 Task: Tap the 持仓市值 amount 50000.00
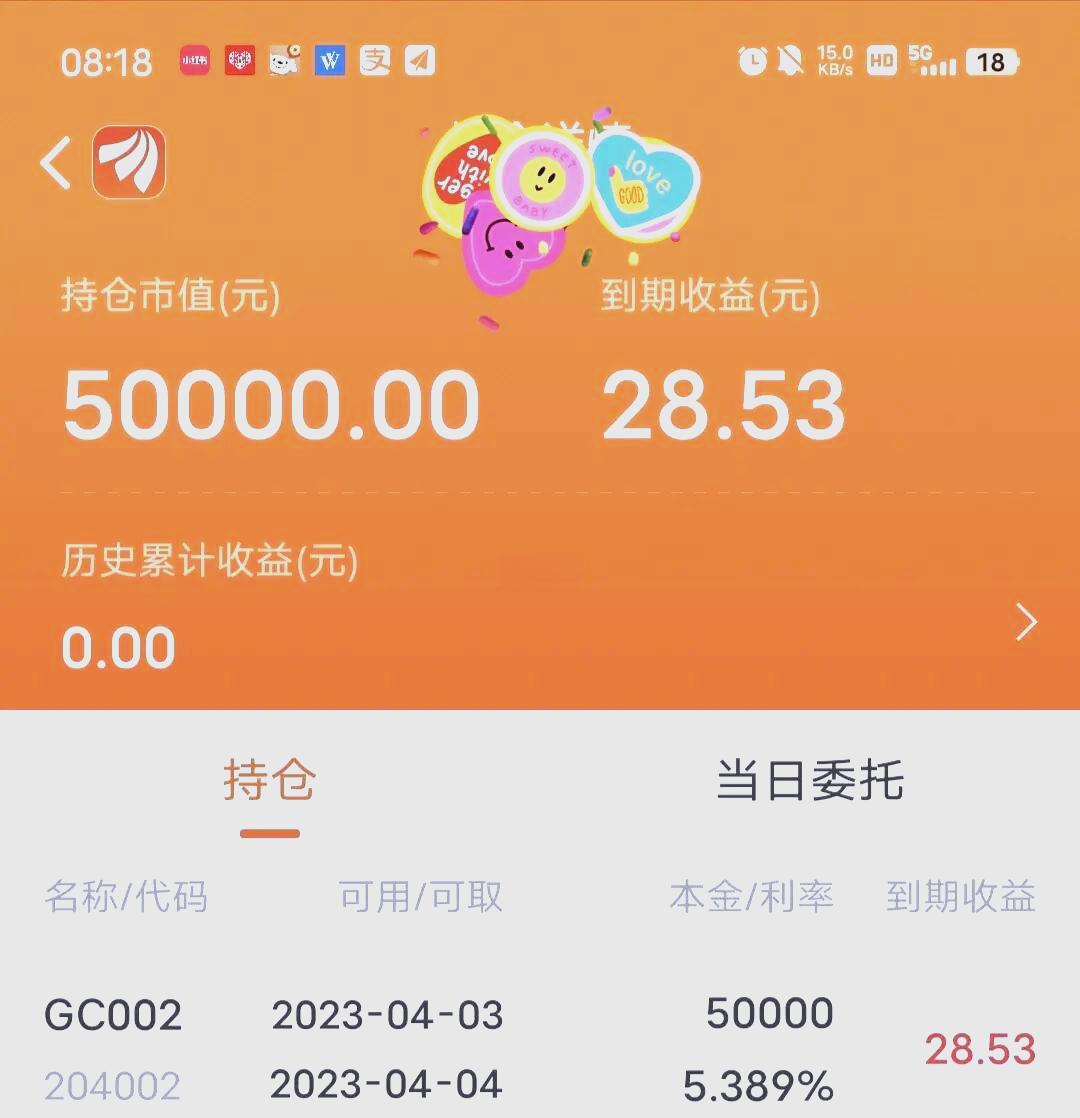(270, 401)
